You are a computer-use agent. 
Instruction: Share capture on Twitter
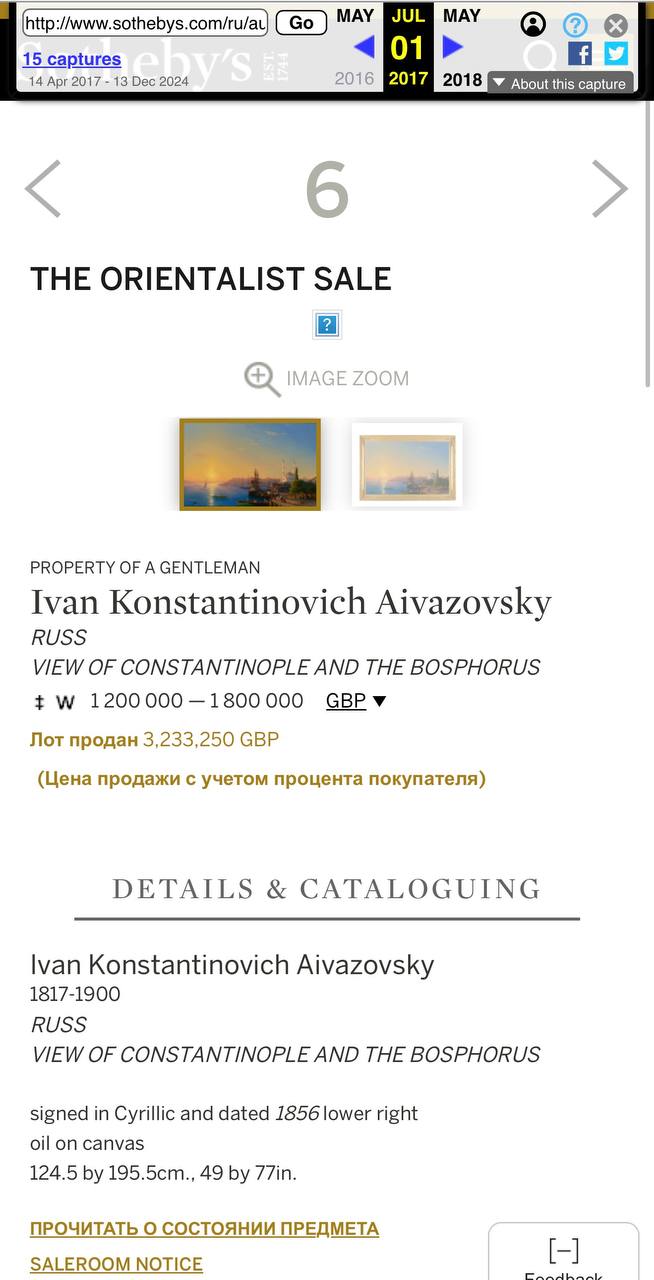pos(616,53)
